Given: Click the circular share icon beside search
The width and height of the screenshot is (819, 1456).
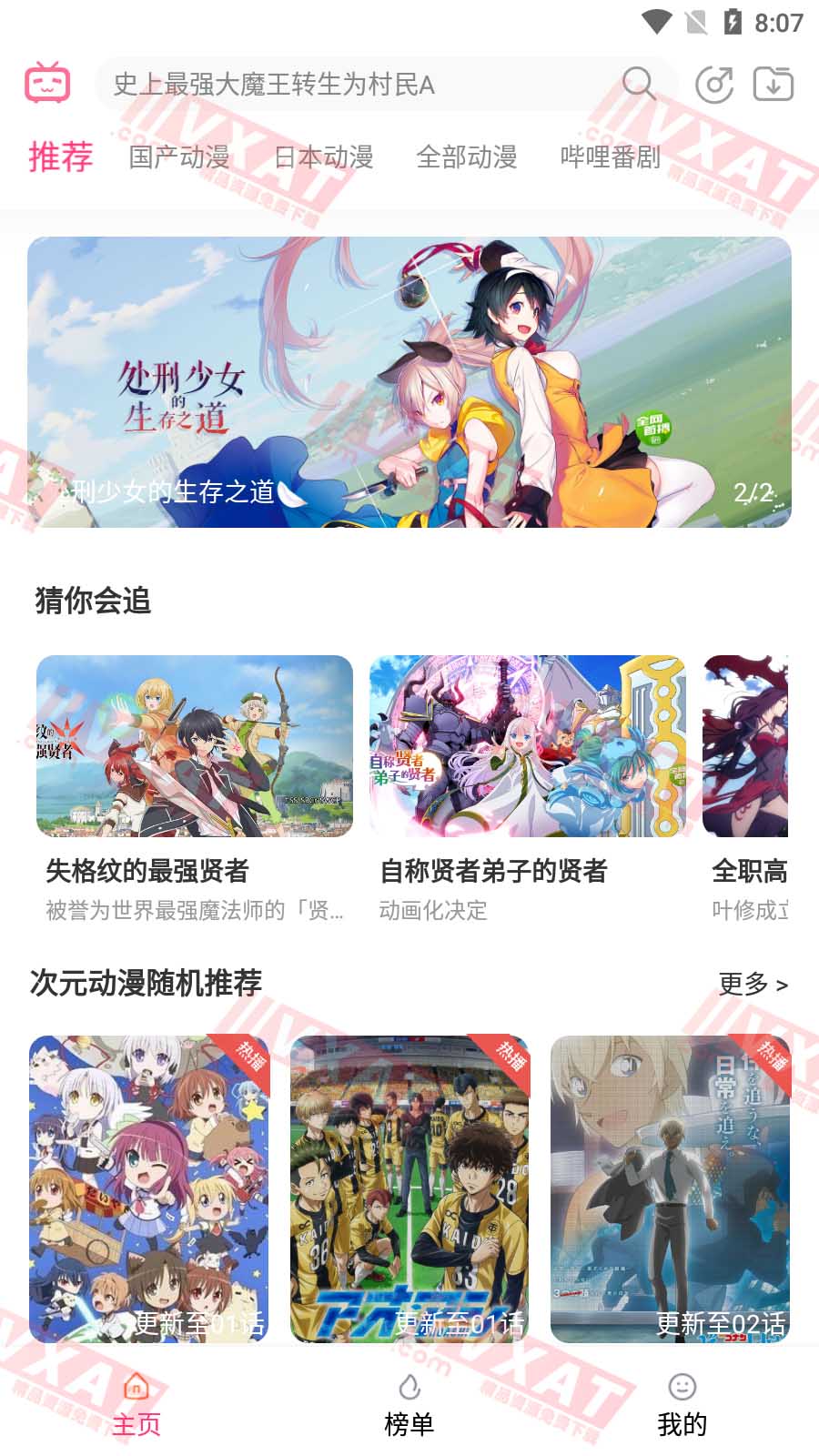Looking at the screenshot, I should pyautogui.click(x=716, y=85).
